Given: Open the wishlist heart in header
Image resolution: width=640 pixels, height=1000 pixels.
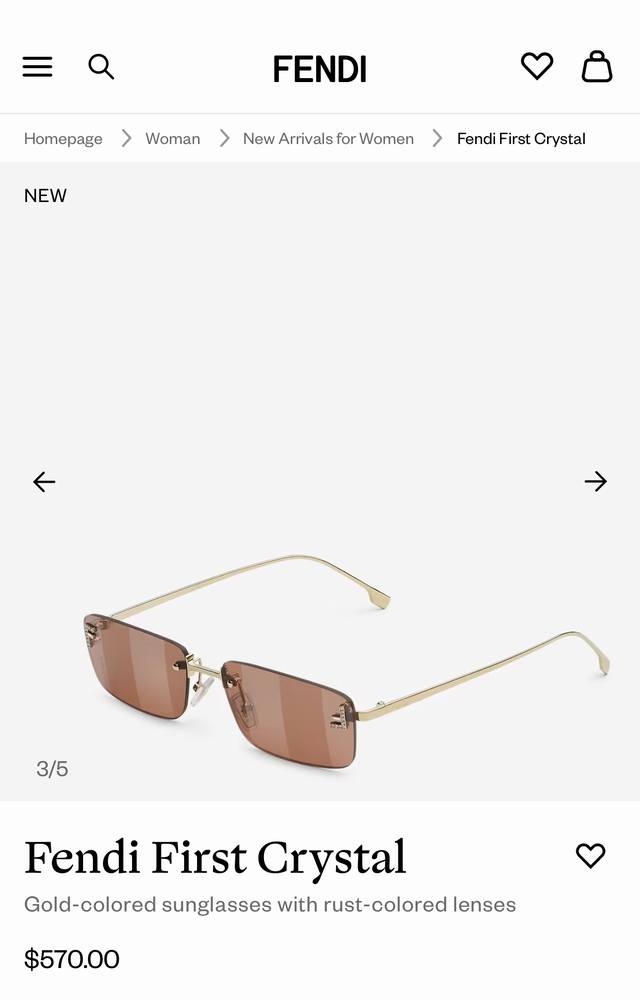Looking at the screenshot, I should coord(537,66).
